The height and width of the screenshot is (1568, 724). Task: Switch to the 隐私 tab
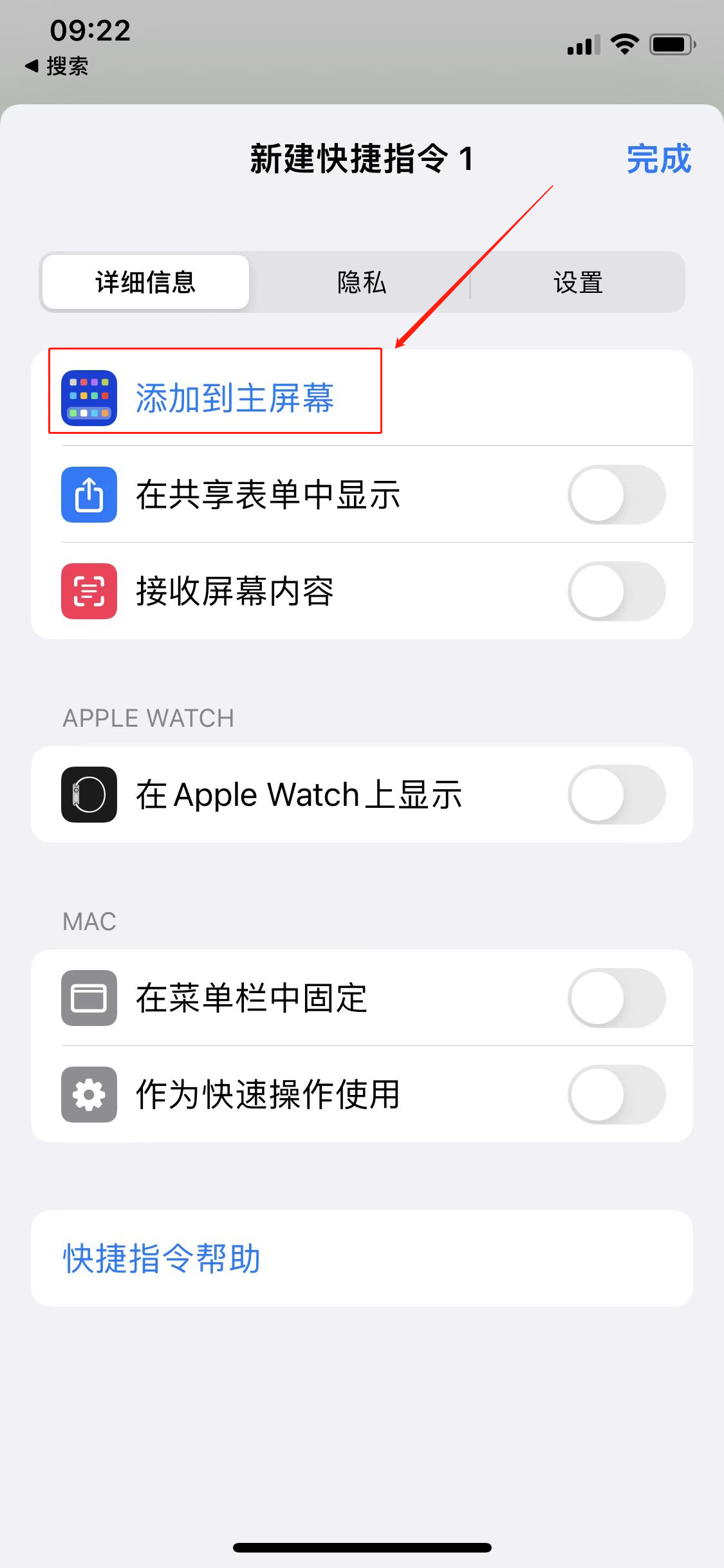point(362,283)
